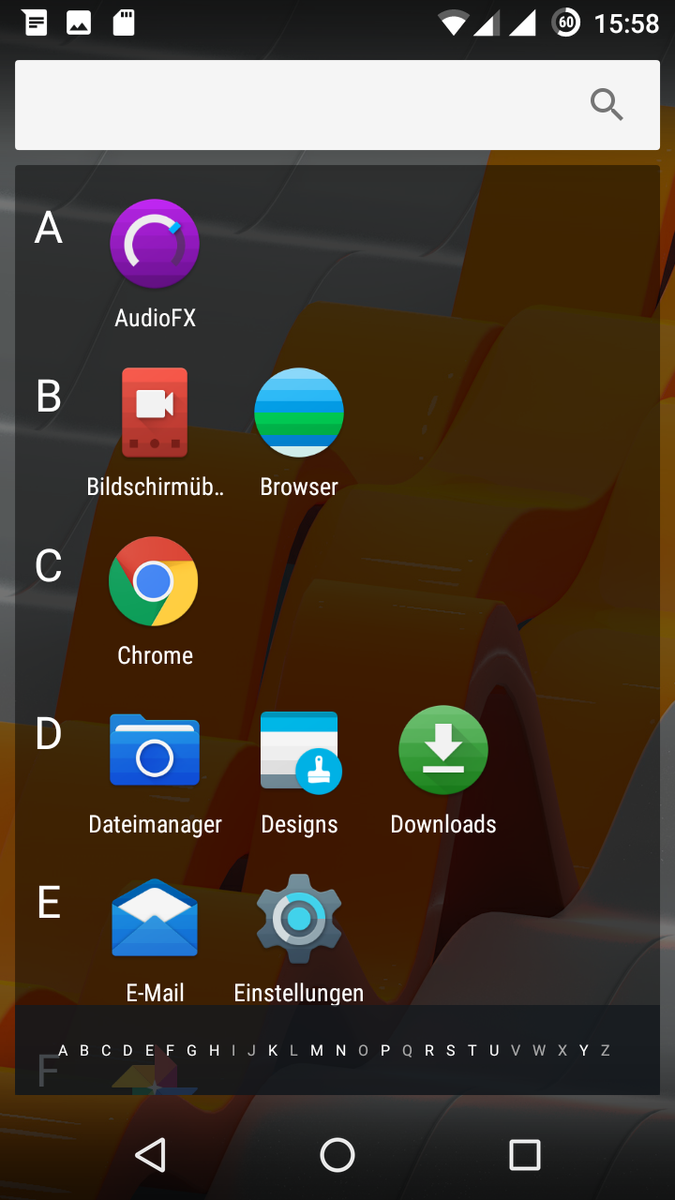
Task: Go to the home screen
Action: (337, 1155)
